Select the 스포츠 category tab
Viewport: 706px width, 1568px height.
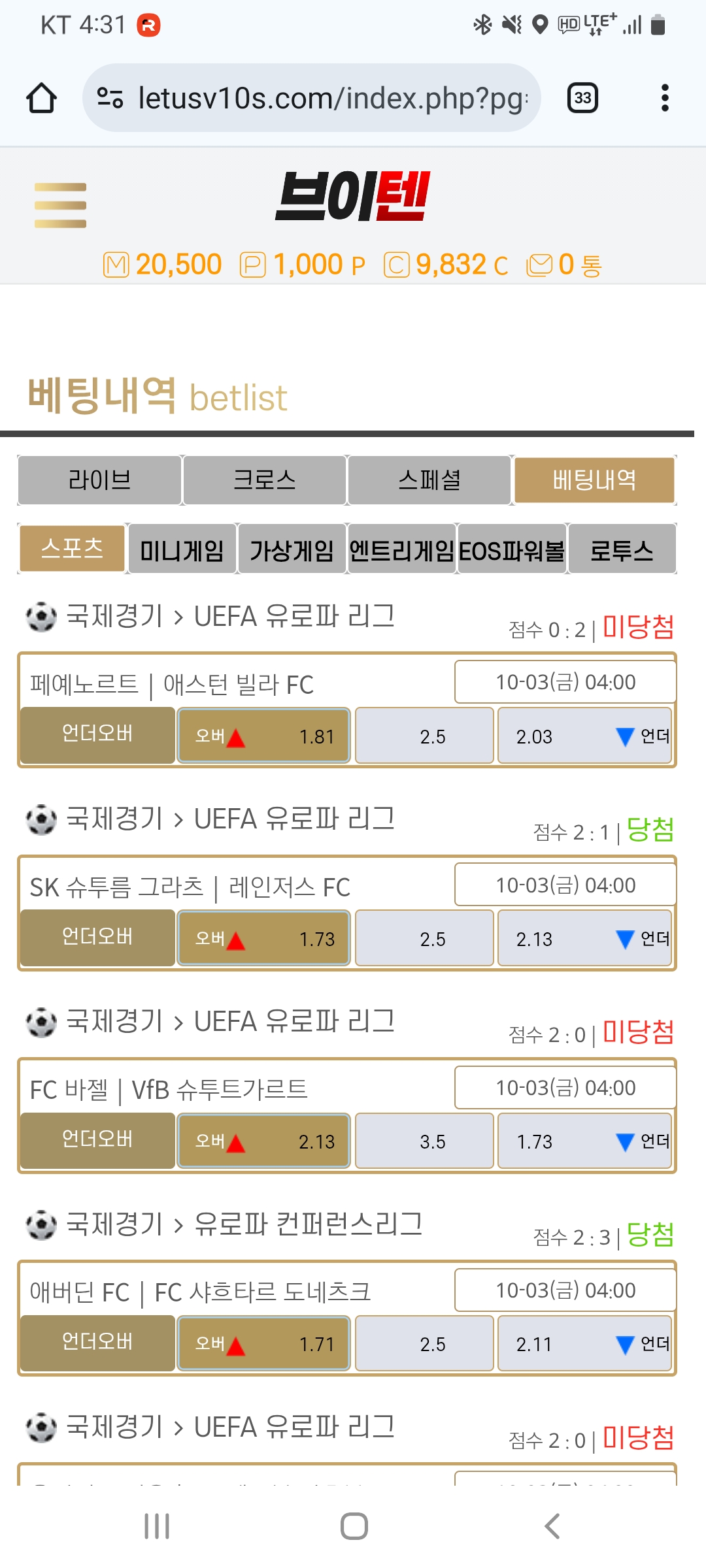tap(72, 549)
